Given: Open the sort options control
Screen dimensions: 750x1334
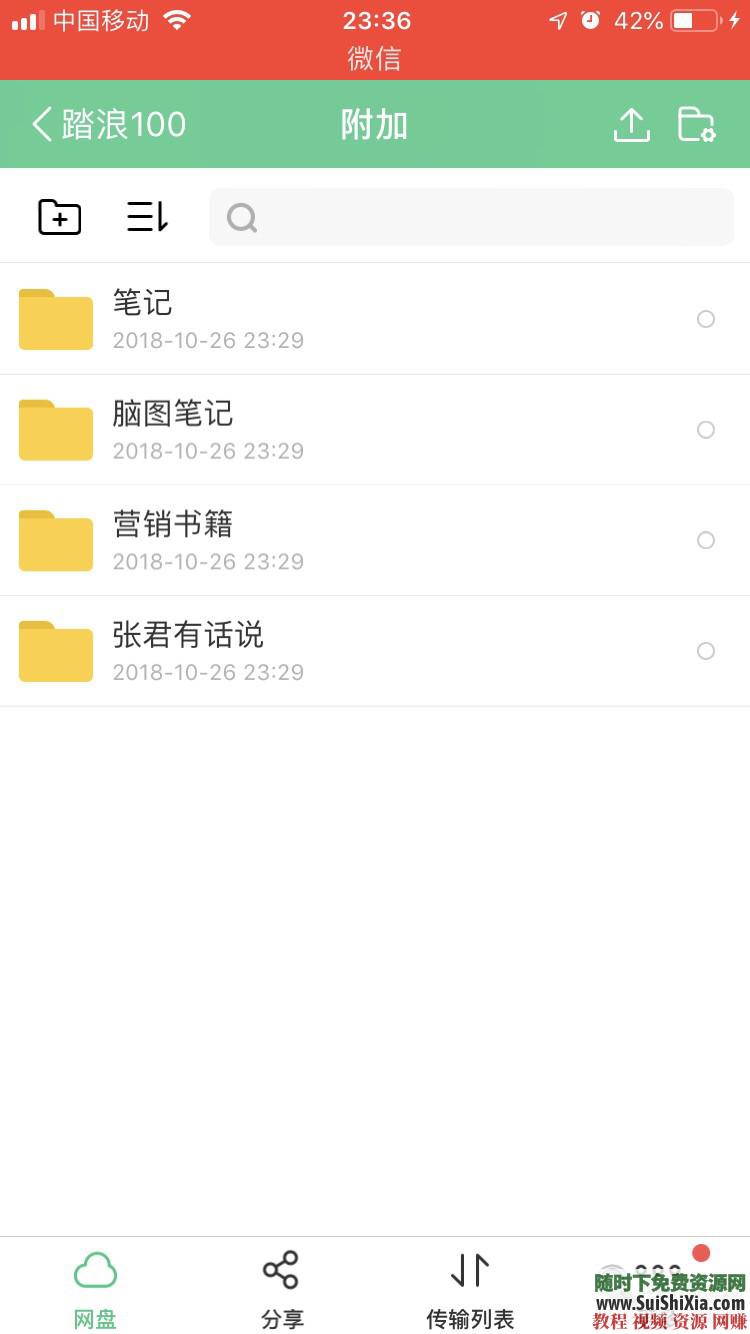Looking at the screenshot, I should [x=146, y=217].
